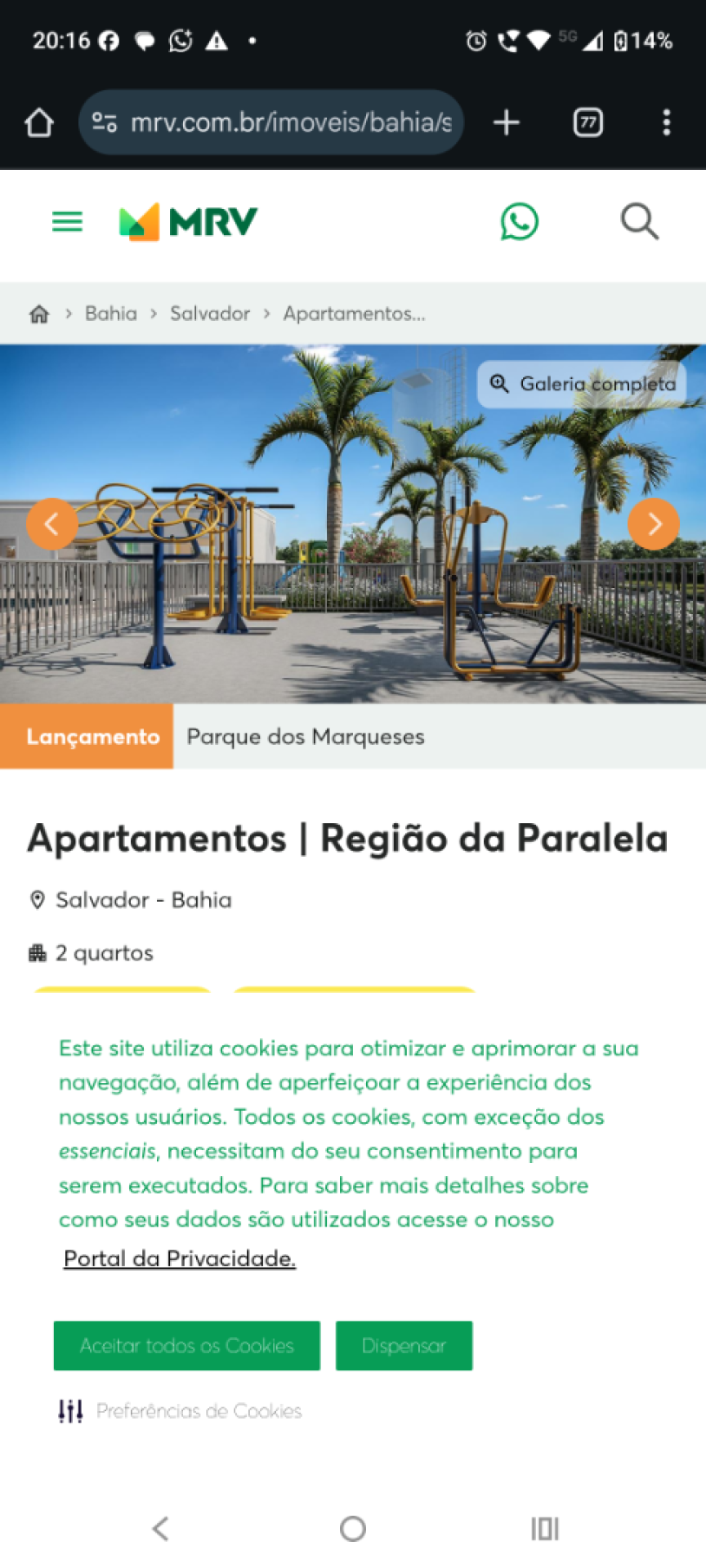
Task: Tap the system back button
Action: 161,1528
